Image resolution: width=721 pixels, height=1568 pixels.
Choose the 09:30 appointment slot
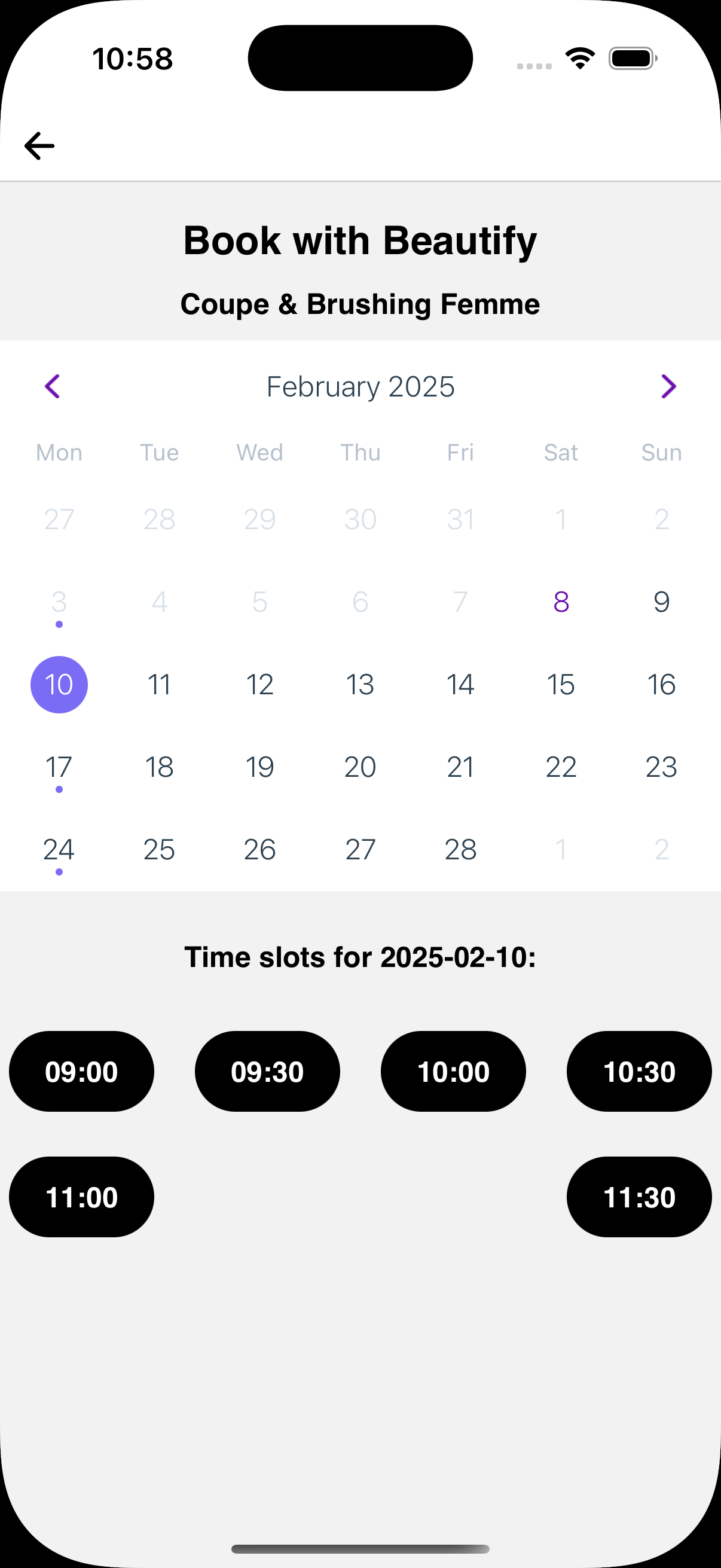click(x=268, y=1071)
